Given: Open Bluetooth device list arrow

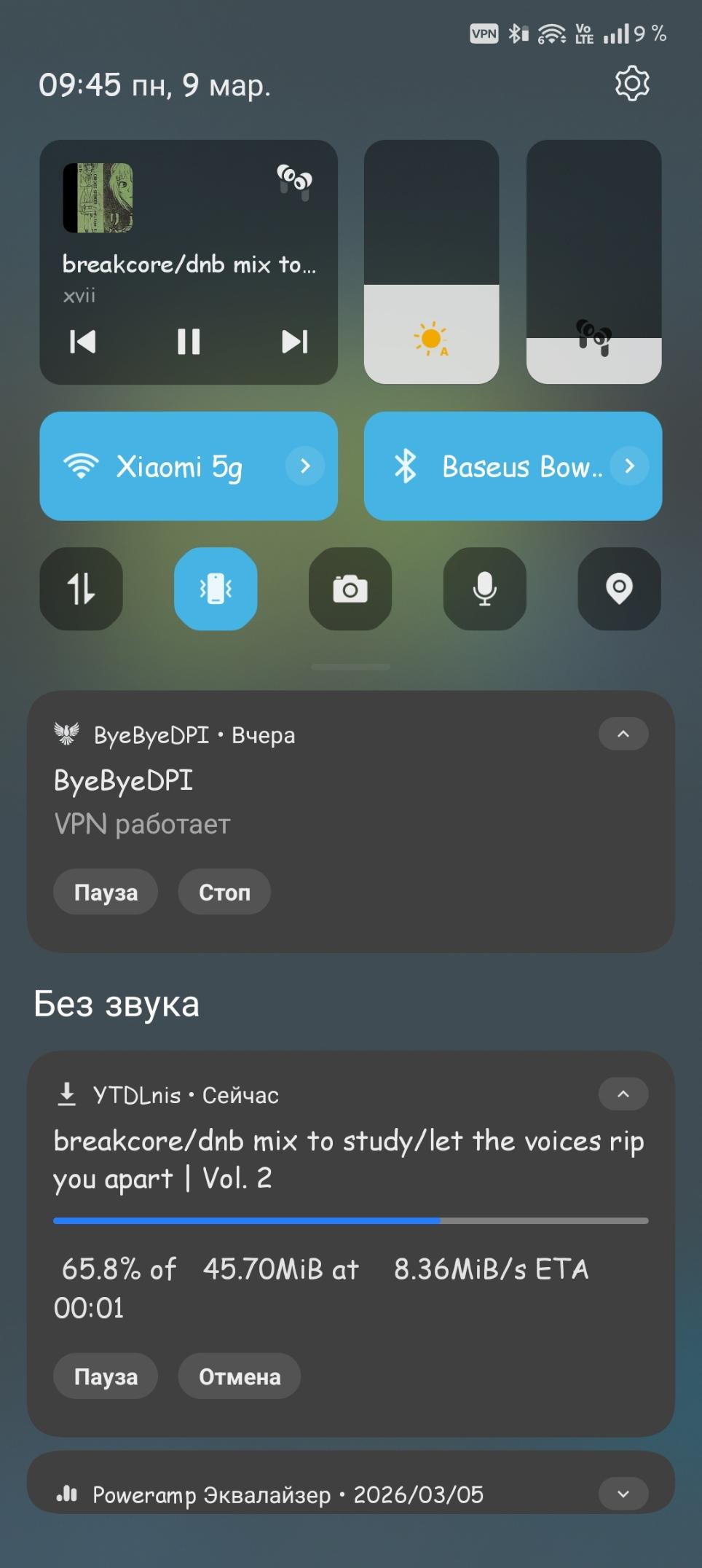Looking at the screenshot, I should [630, 466].
